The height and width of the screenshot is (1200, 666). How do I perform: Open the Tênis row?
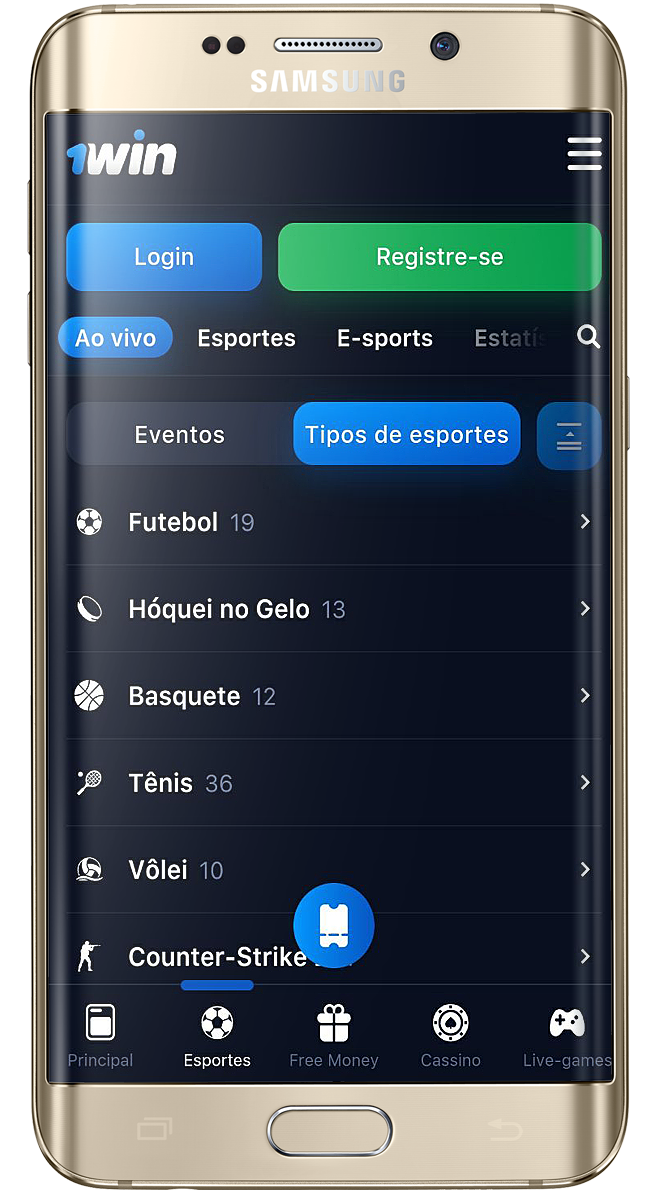coord(334,783)
